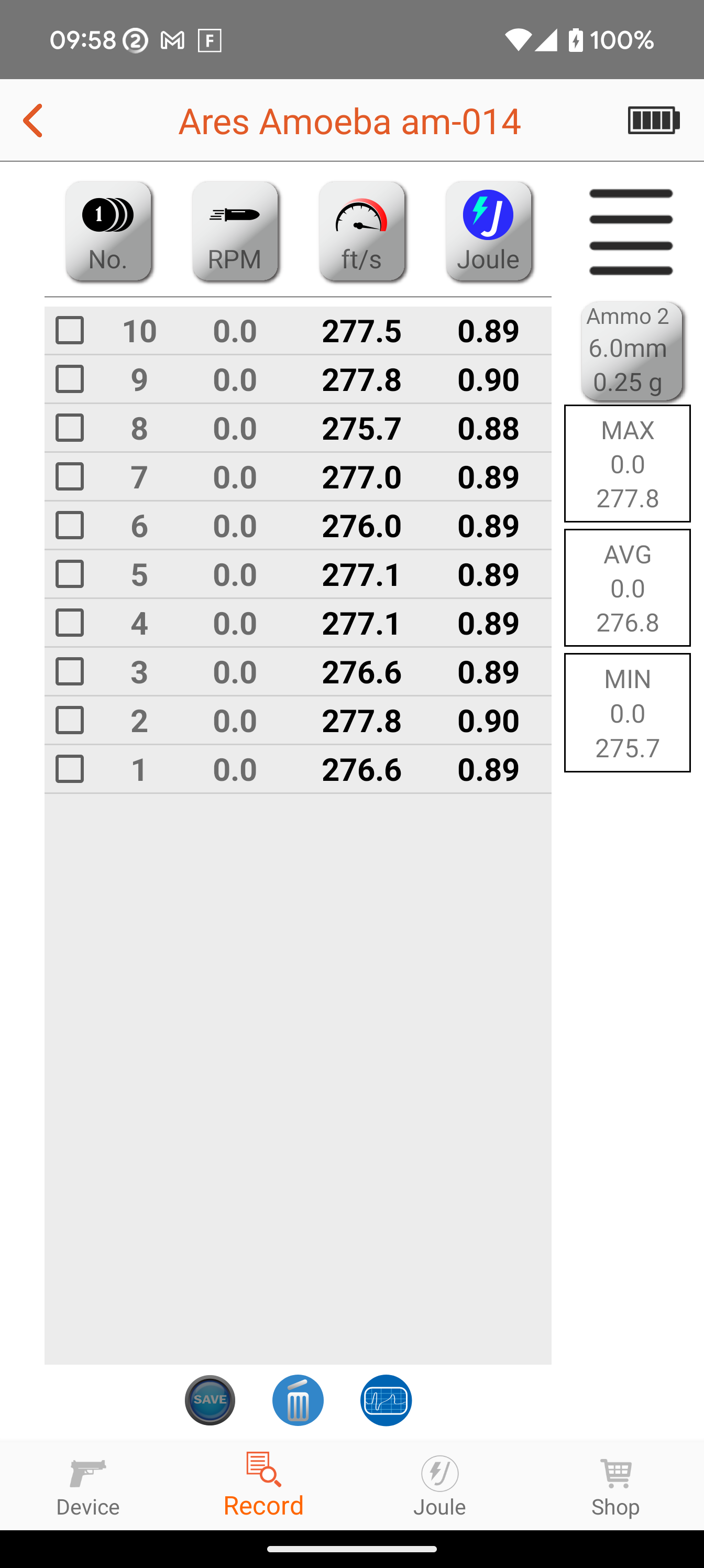Open the hamburger menu

coord(630,232)
